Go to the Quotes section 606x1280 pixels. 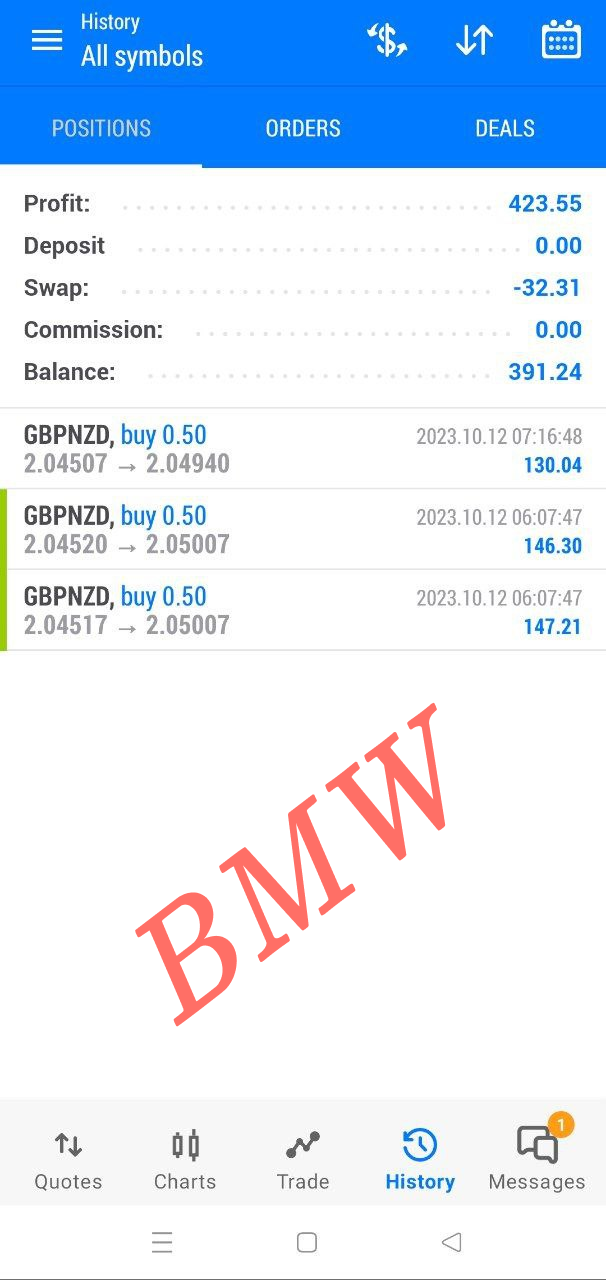coord(68,1160)
